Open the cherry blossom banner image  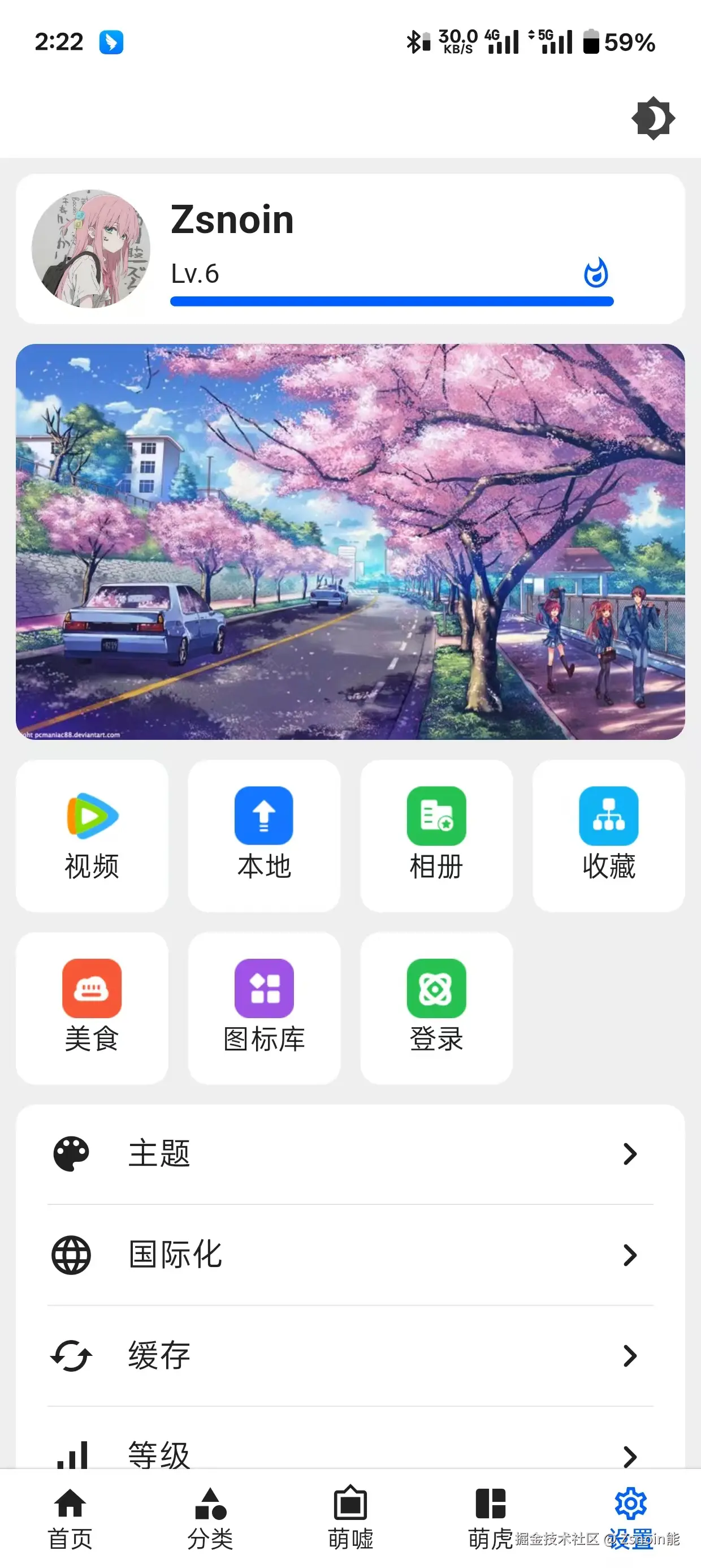350,541
